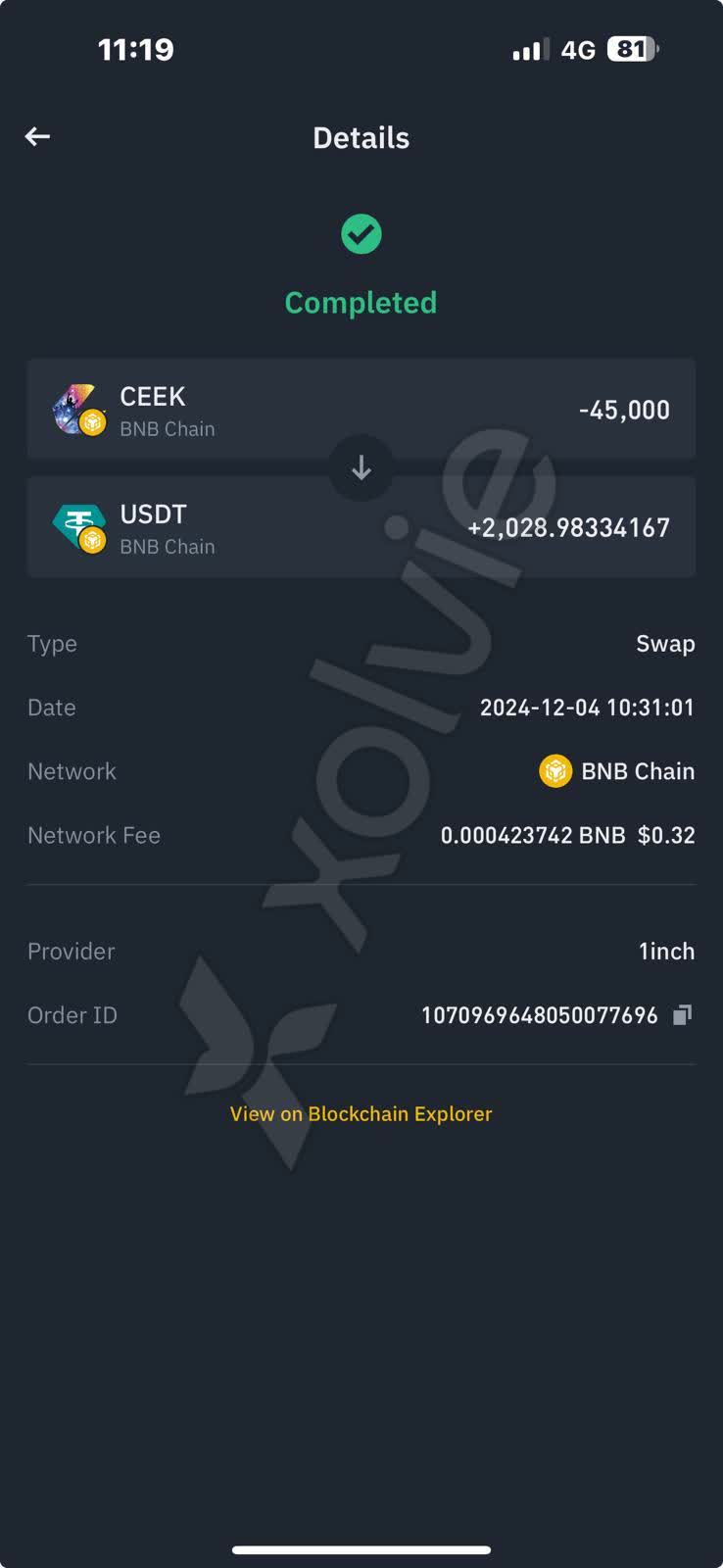Screen dimensions: 723x1568
Task: Tap the BNB Chain icon next to Network
Action: [x=555, y=771]
